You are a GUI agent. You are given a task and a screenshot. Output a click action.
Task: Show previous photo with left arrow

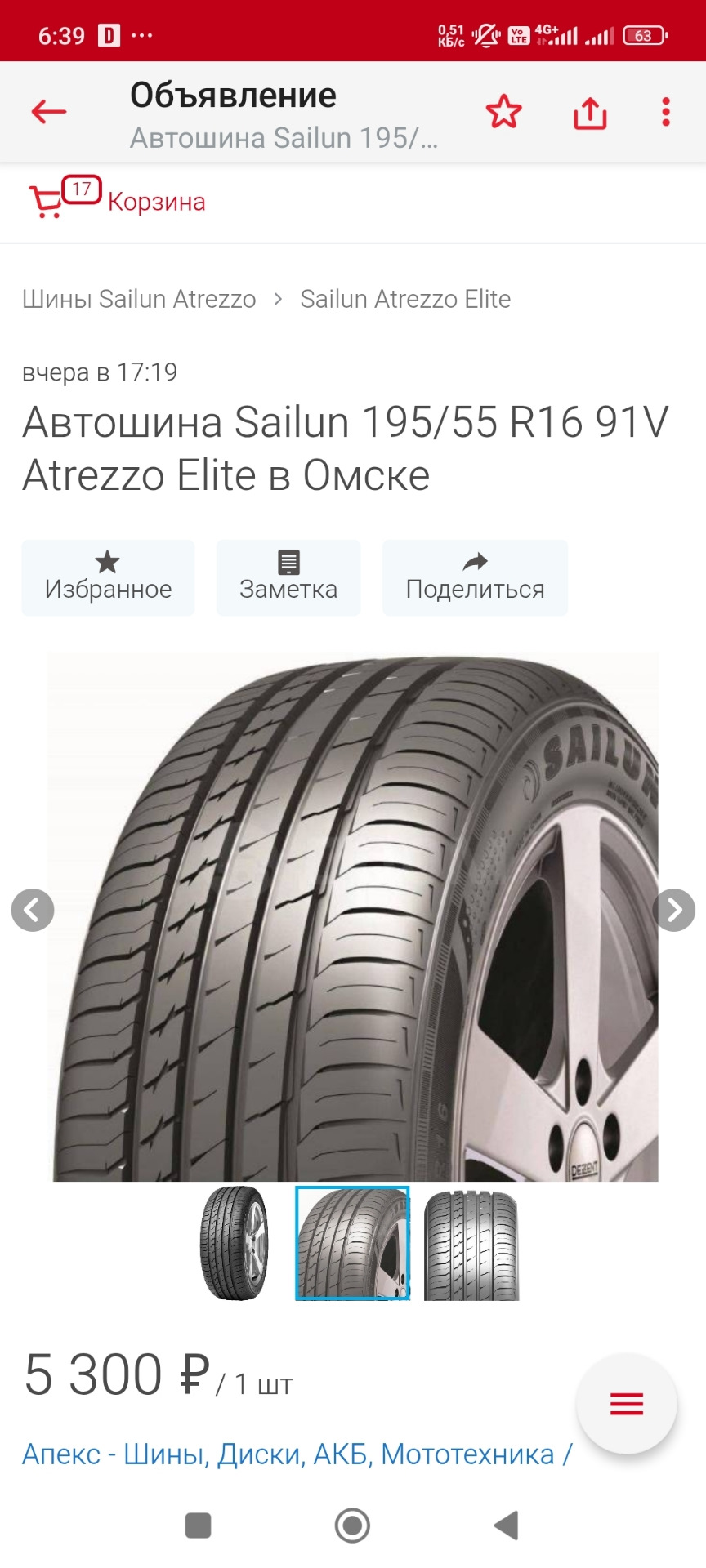click(x=33, y=910)
